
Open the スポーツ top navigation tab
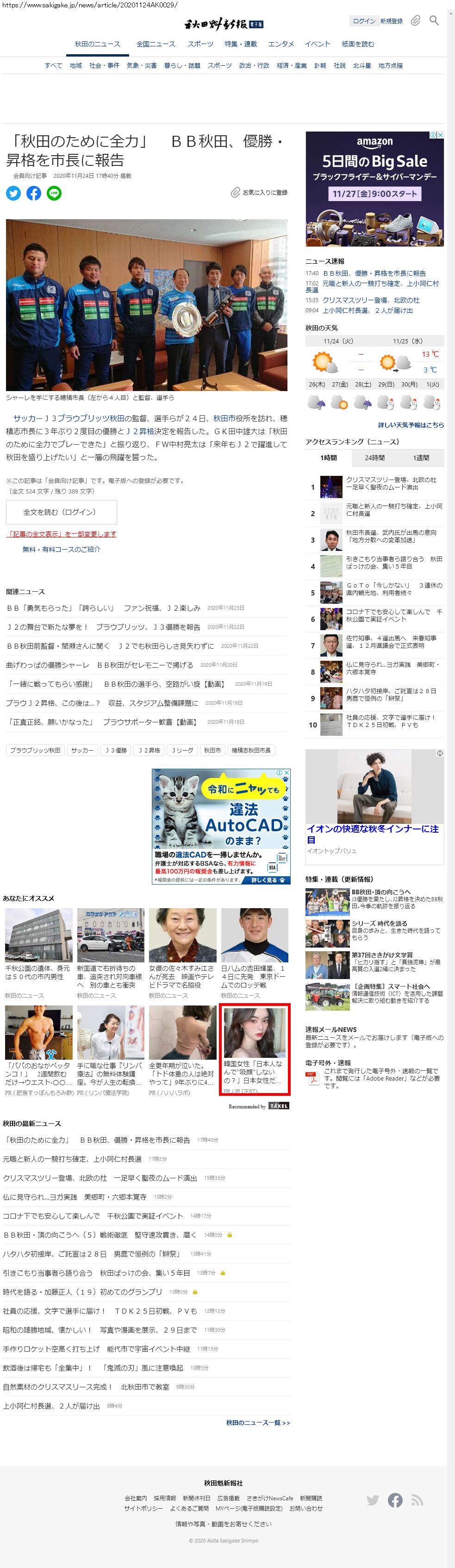click(x=200, y=44)
